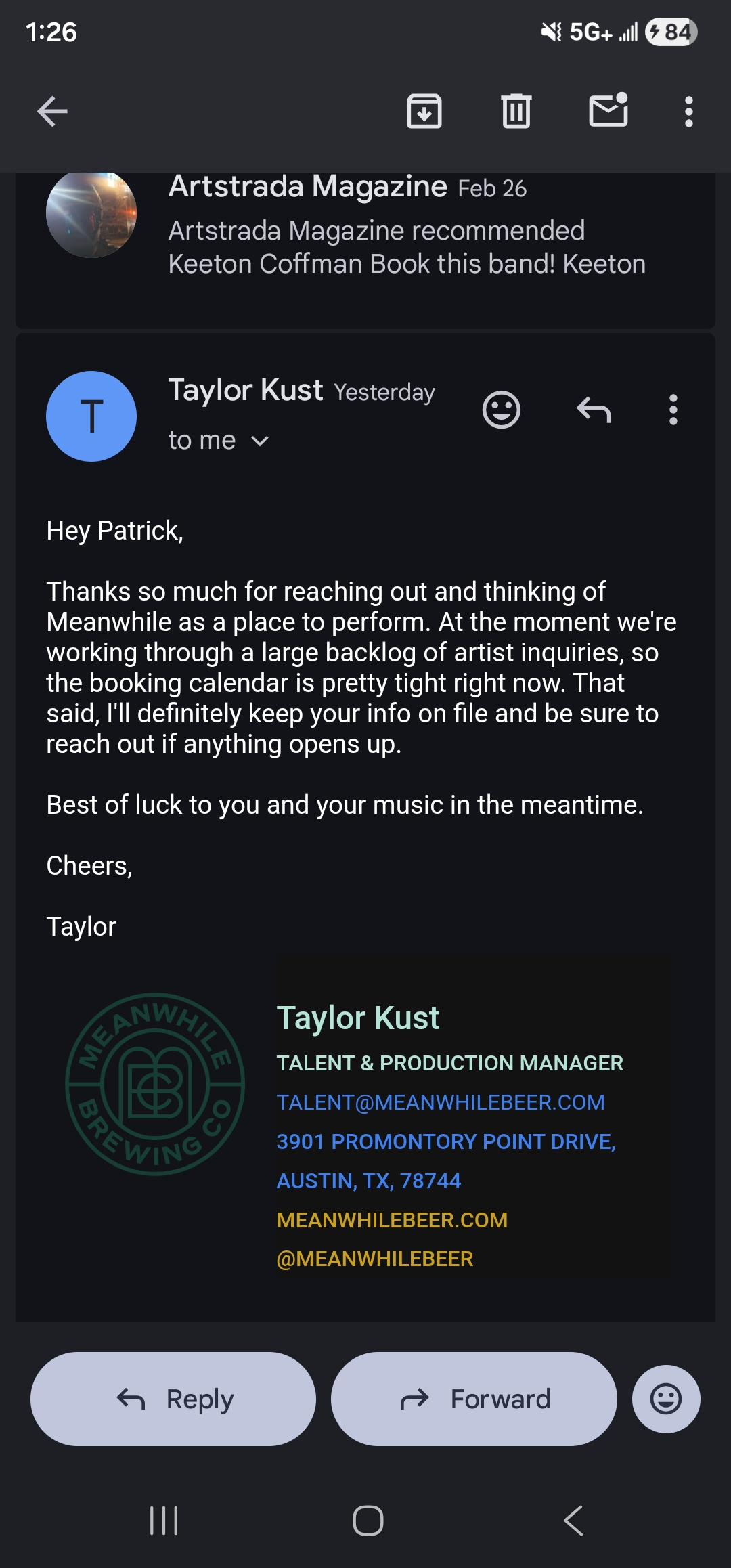Open the TALENT@MEANWHILEBEER.COM email link
This screenshot has height=1568, width=731.
click(x=441, y=1102)
